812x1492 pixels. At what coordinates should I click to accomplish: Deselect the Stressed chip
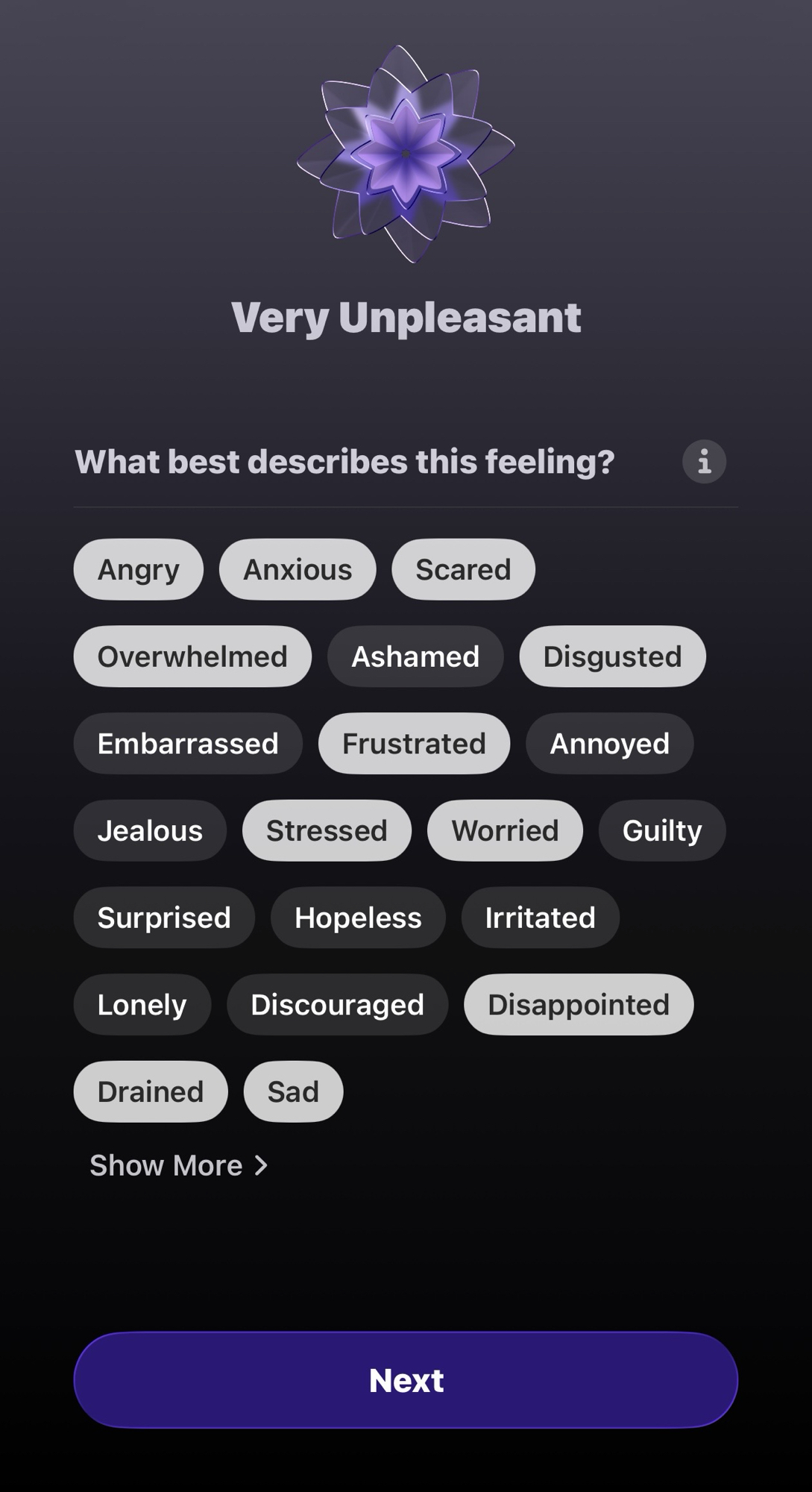coord(327,830)
